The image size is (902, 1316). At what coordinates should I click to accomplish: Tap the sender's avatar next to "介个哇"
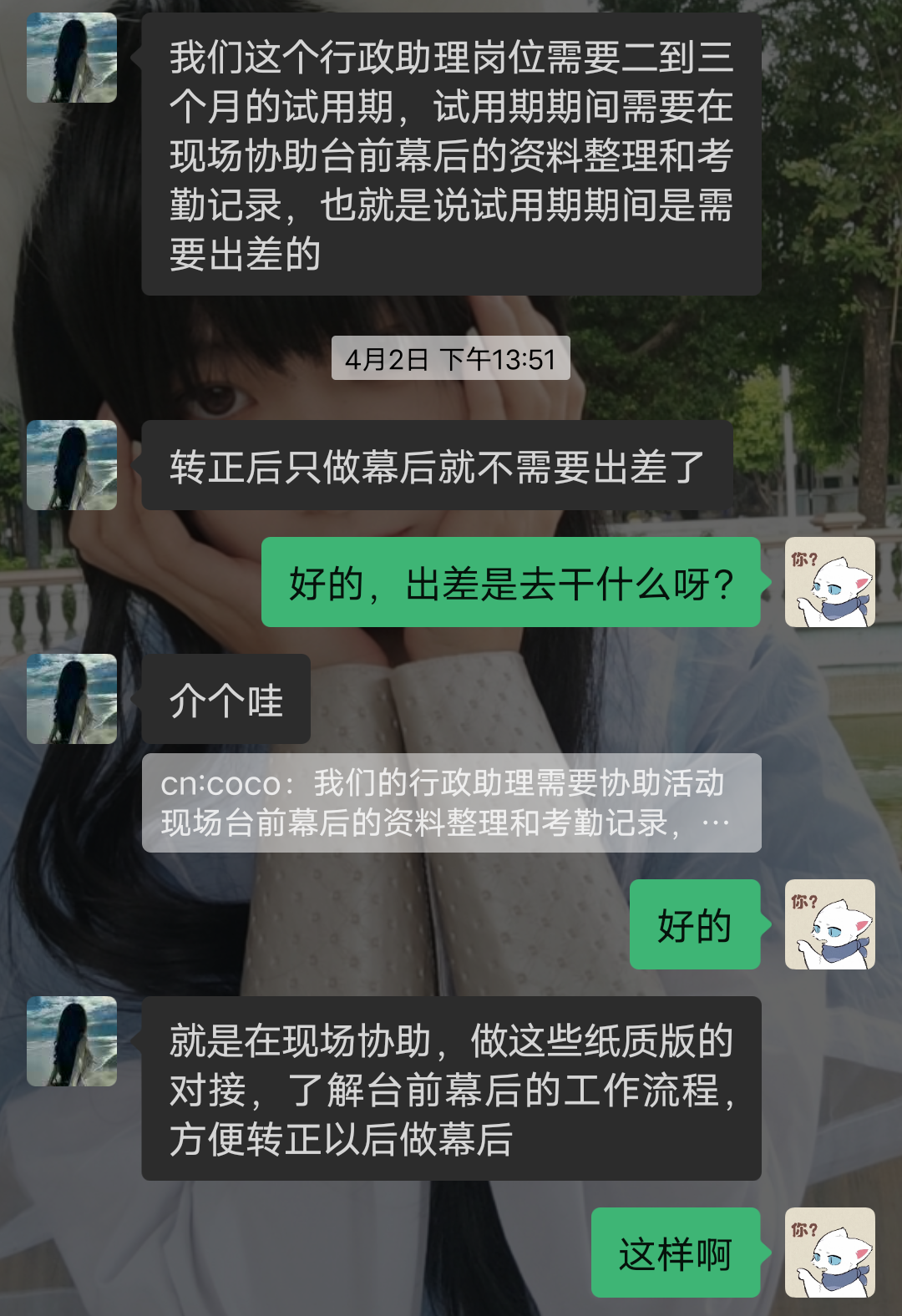click(x=72, y=699)
